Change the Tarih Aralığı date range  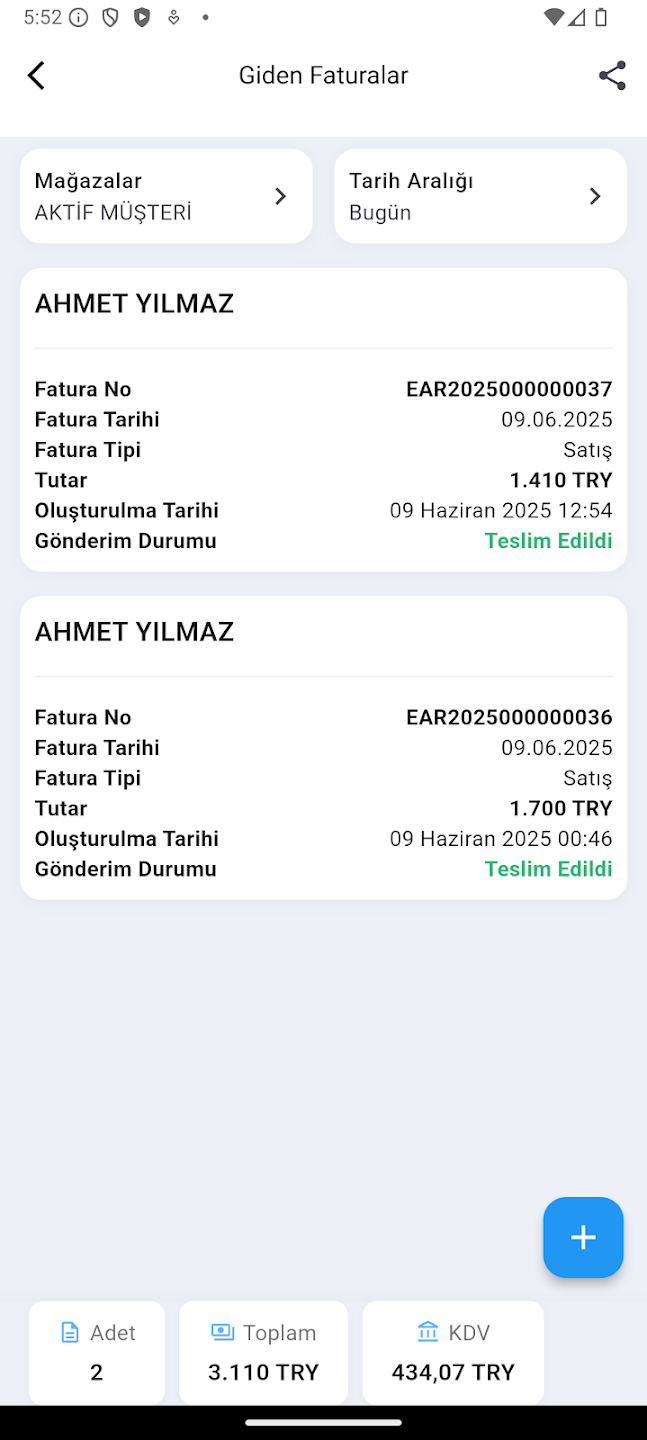[480, 196]
